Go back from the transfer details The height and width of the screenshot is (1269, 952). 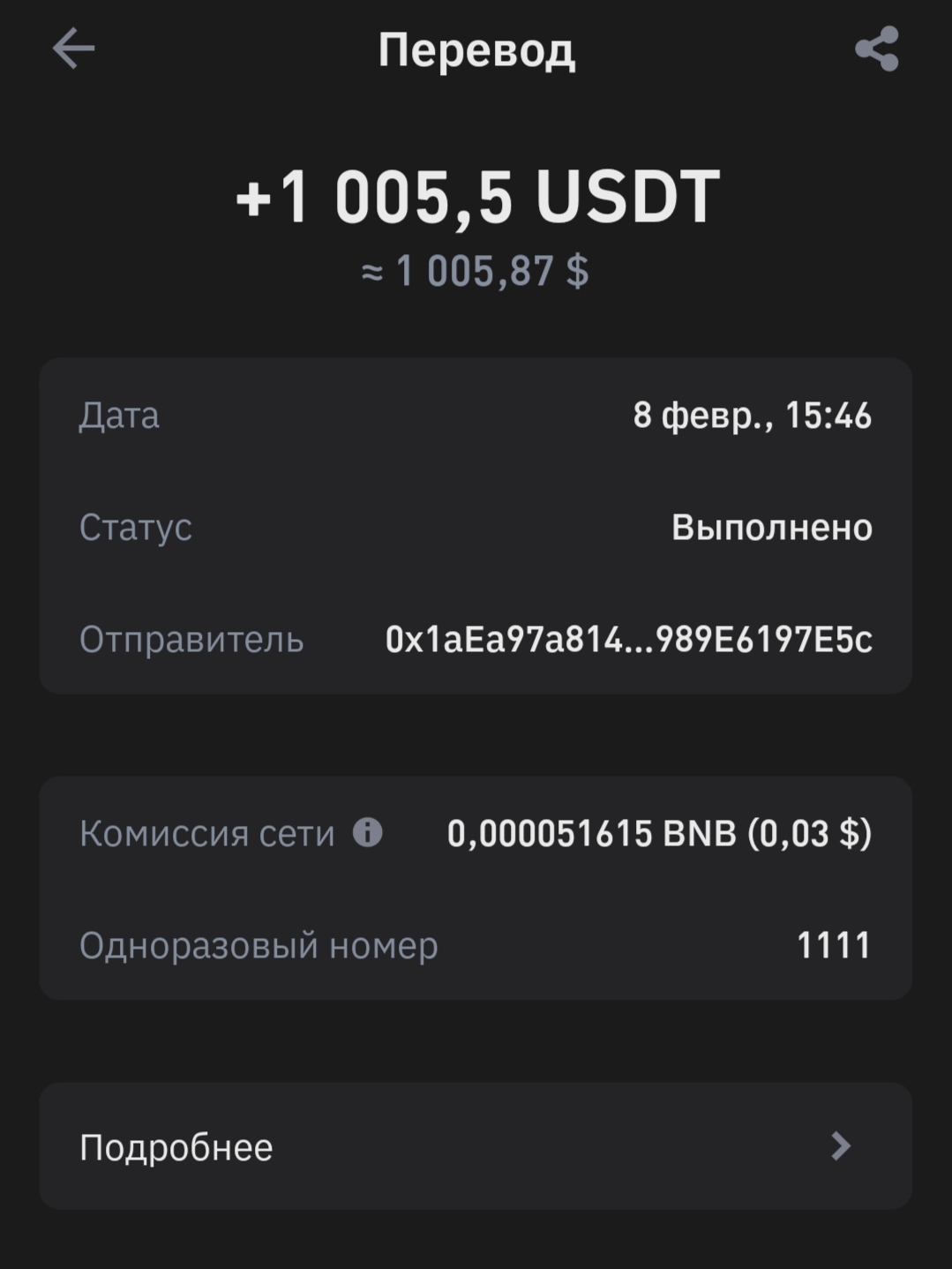pos(73,49)
